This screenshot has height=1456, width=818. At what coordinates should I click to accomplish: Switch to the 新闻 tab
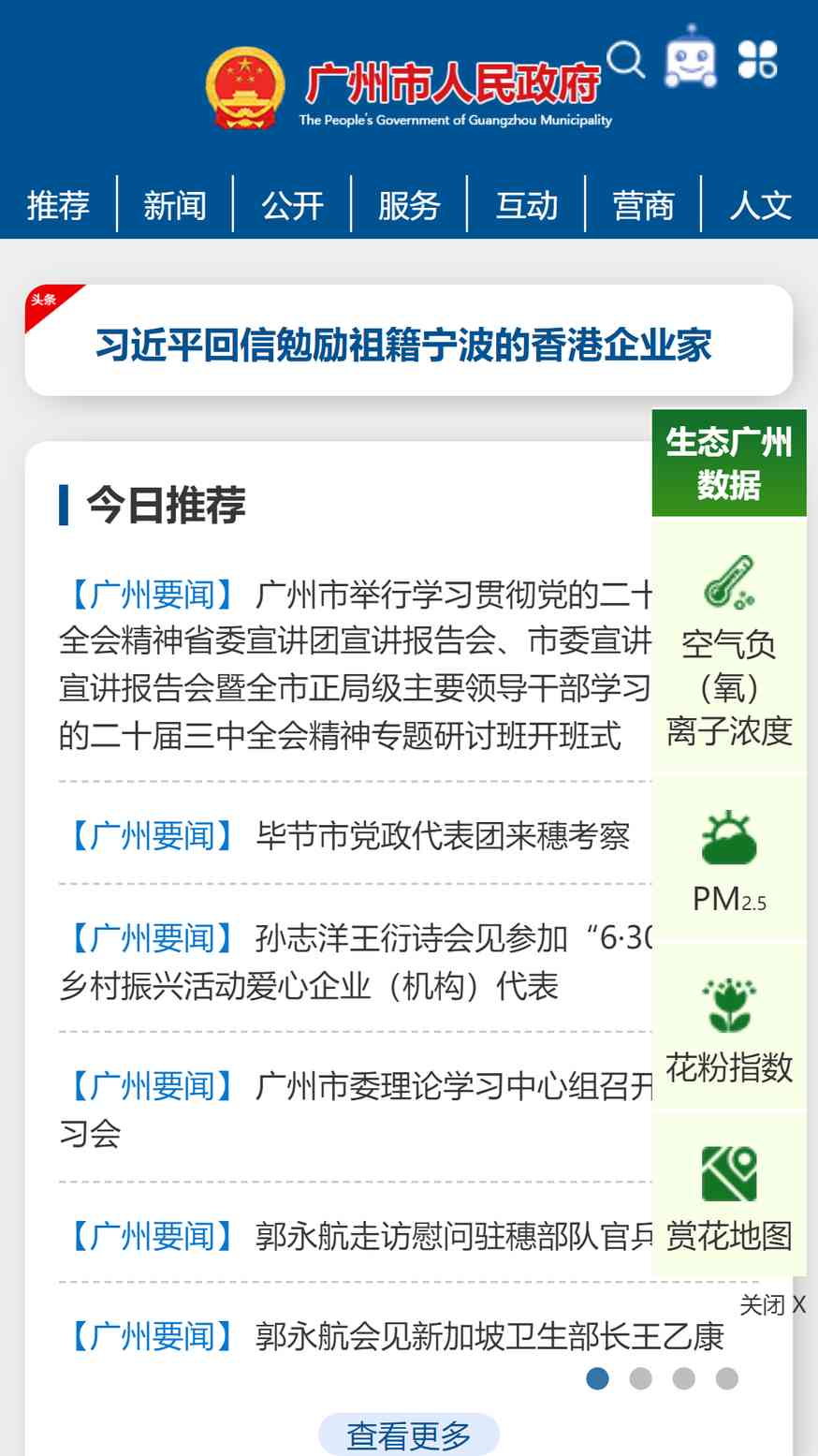click(x=175, y=204)
